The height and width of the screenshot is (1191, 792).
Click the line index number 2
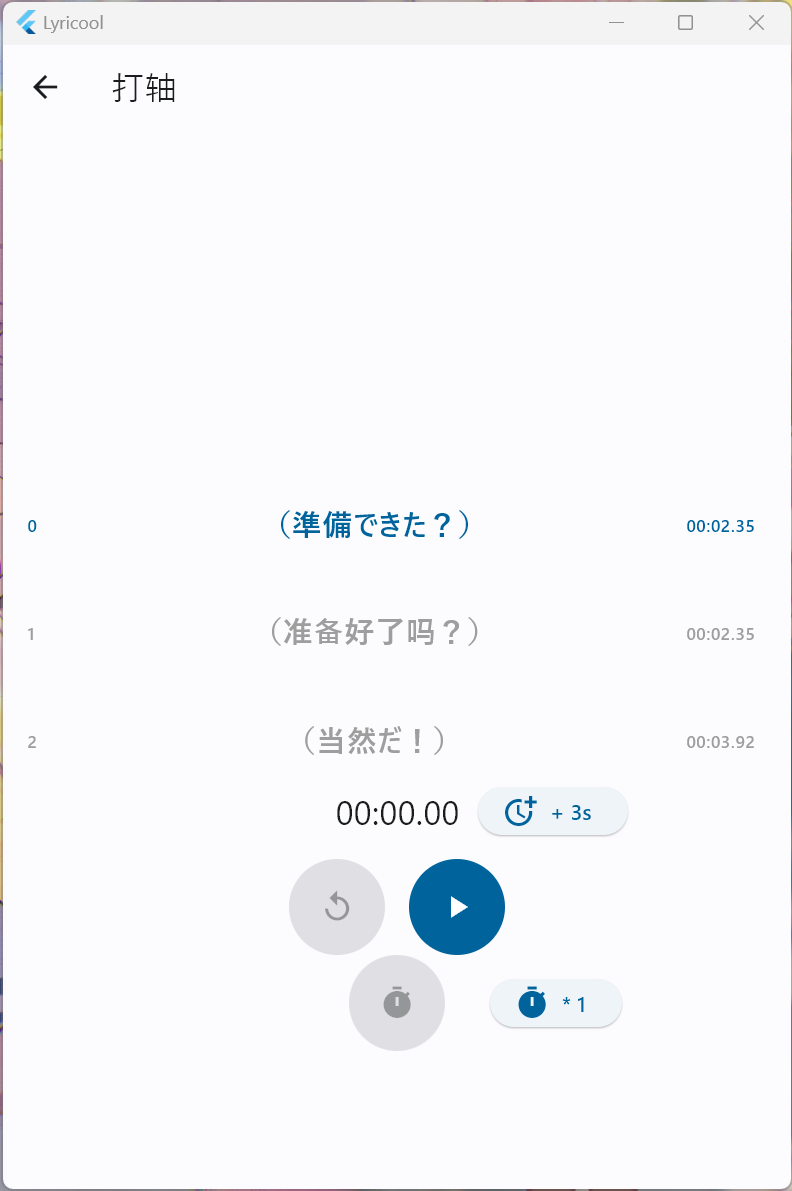coord(31,741)
